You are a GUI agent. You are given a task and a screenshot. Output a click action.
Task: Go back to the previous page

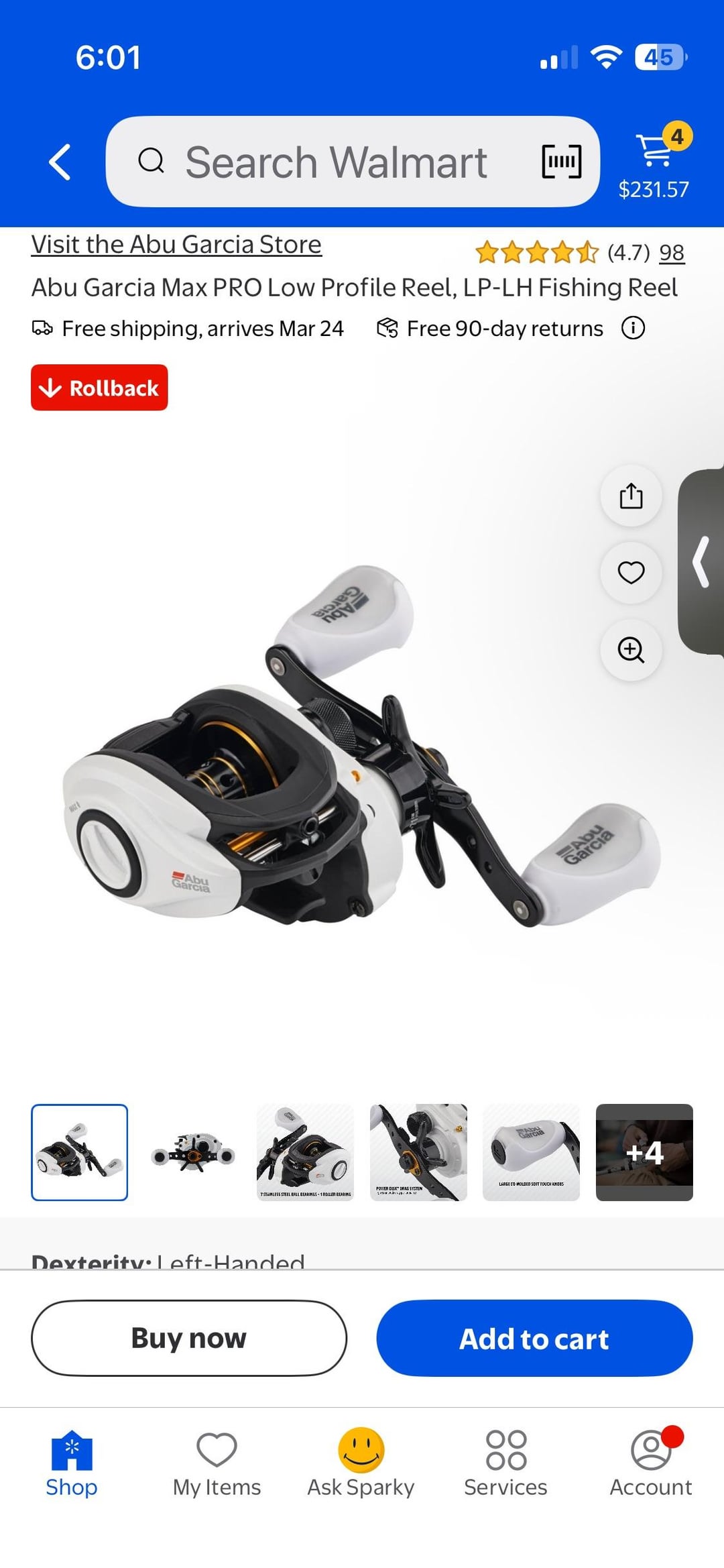tap(60, 162)
